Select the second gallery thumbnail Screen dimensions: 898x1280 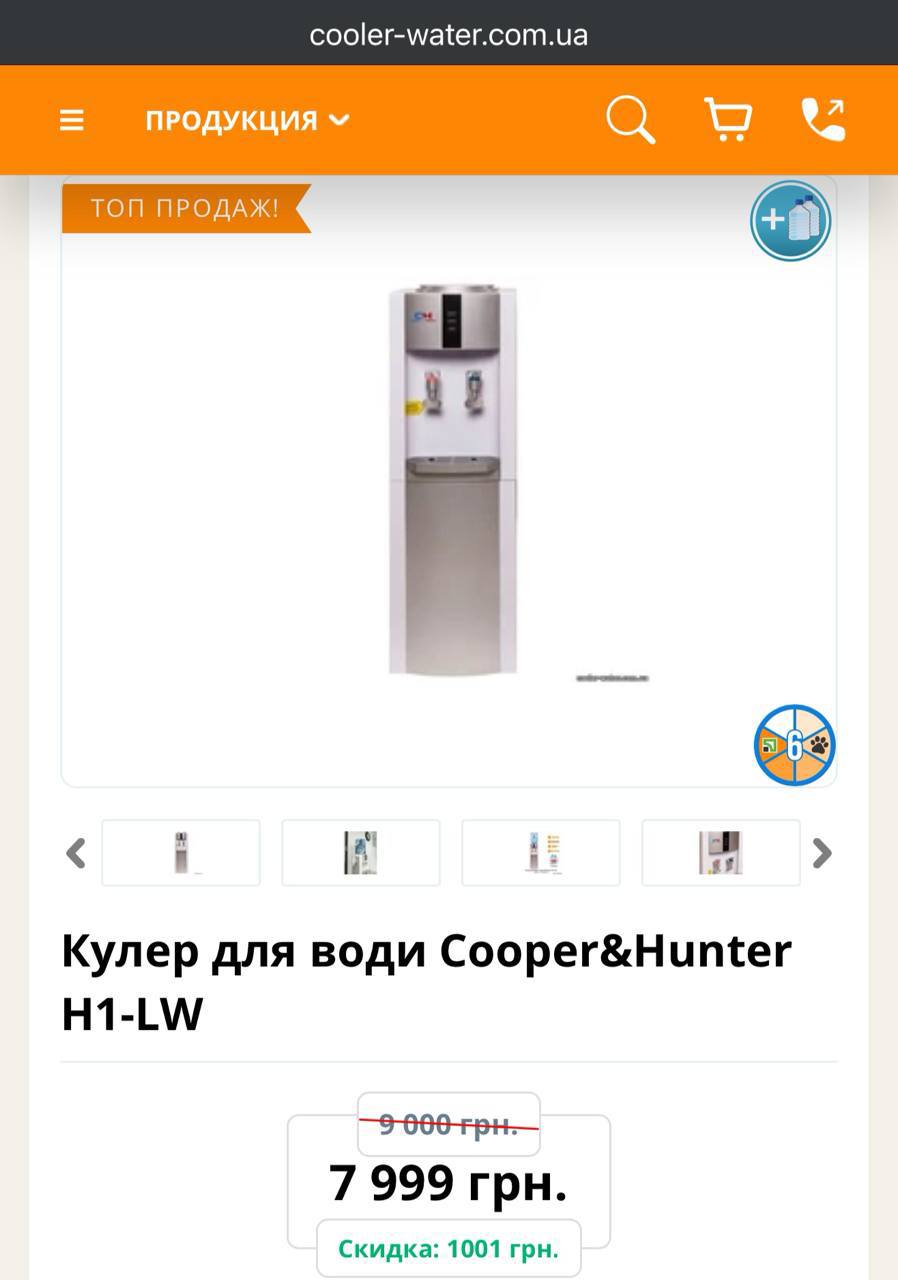pos(361,853)
